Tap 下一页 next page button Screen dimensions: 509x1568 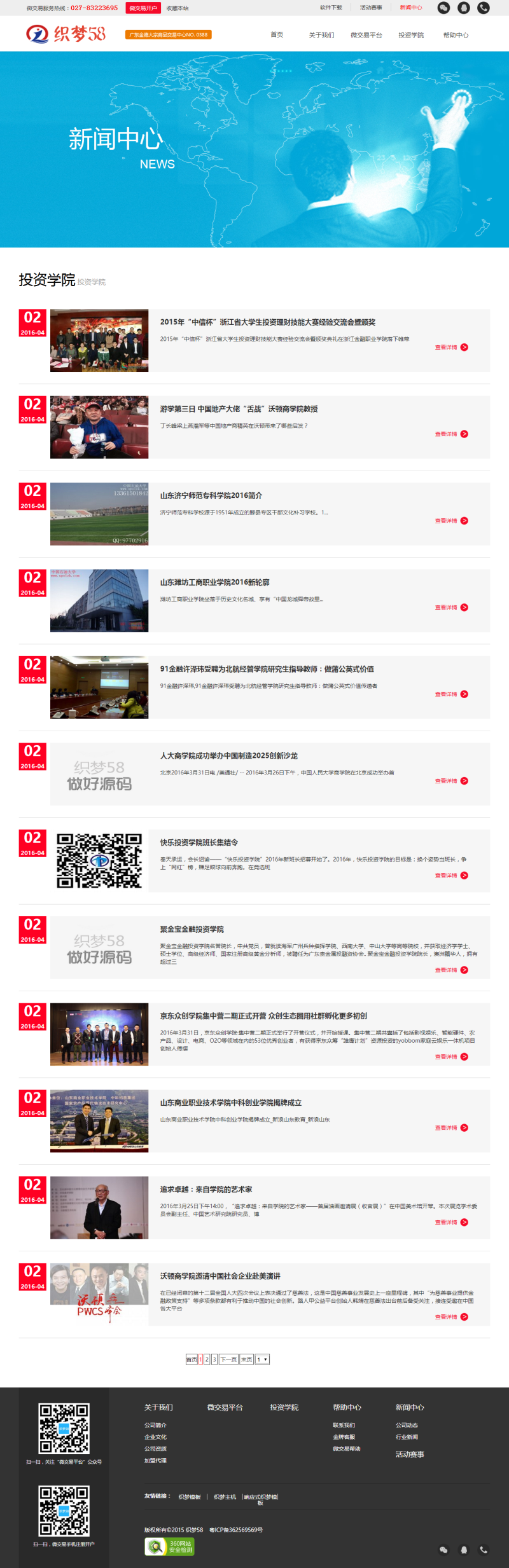228,1359
